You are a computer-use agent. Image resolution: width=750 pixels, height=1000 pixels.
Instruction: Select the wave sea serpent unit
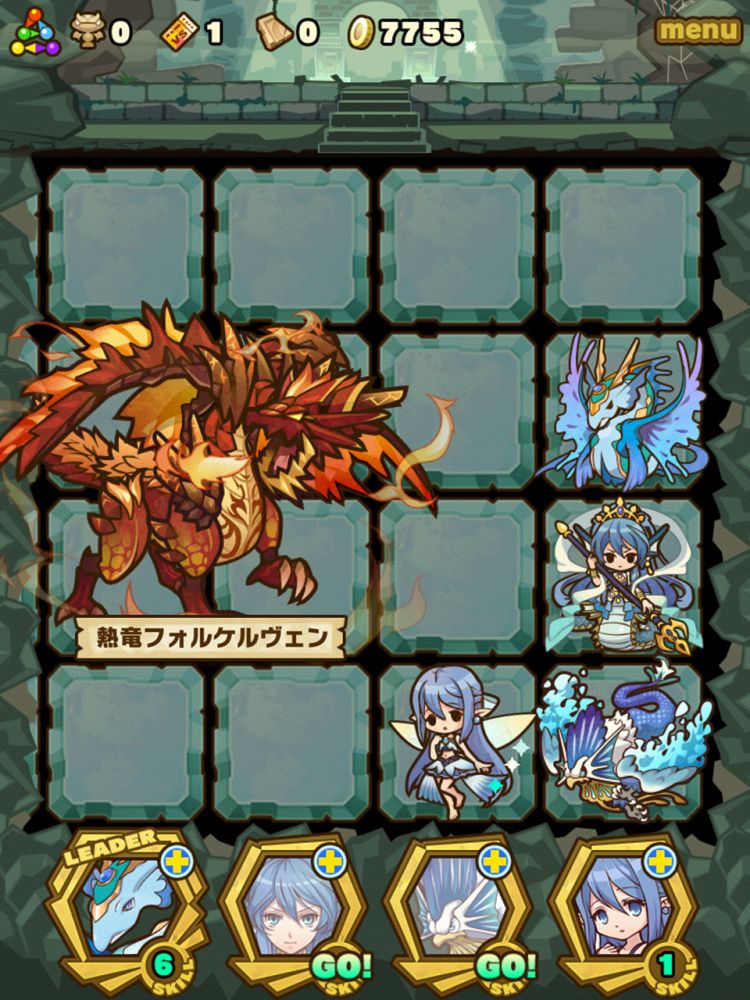pos(622,740)
